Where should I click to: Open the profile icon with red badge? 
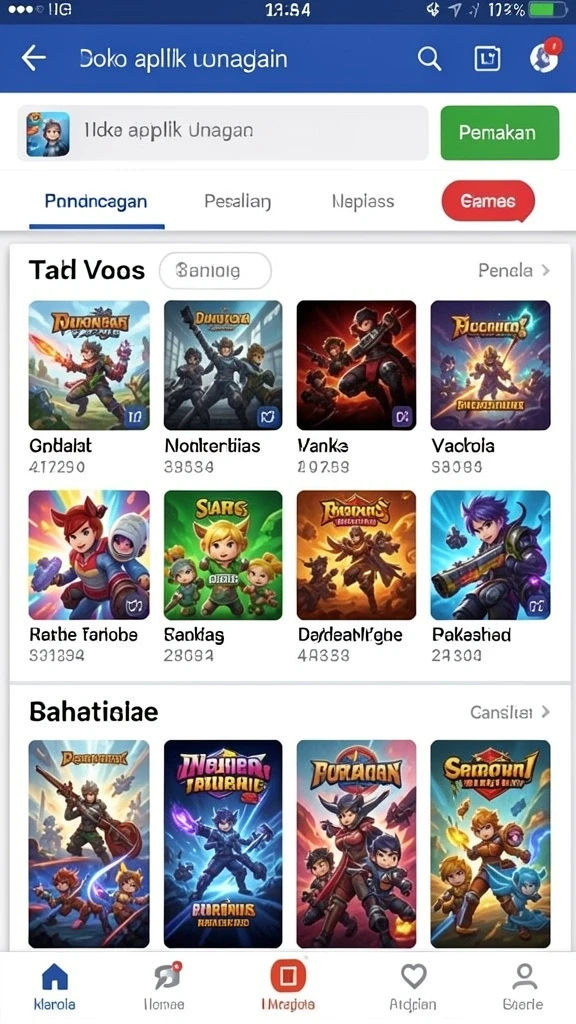tap(544, 57)
